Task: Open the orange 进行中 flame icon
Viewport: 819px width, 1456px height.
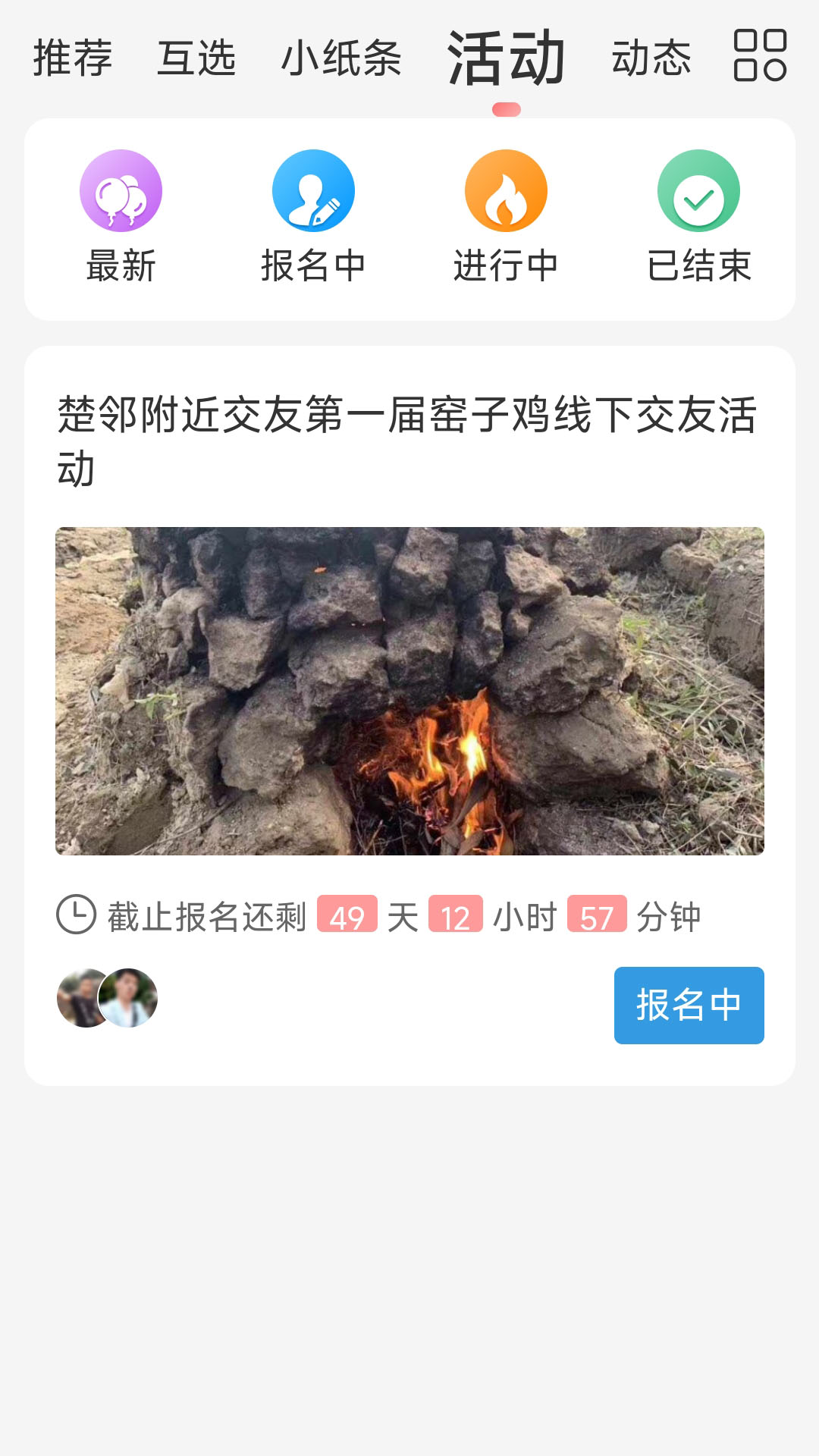Action: tap(507, 191)
